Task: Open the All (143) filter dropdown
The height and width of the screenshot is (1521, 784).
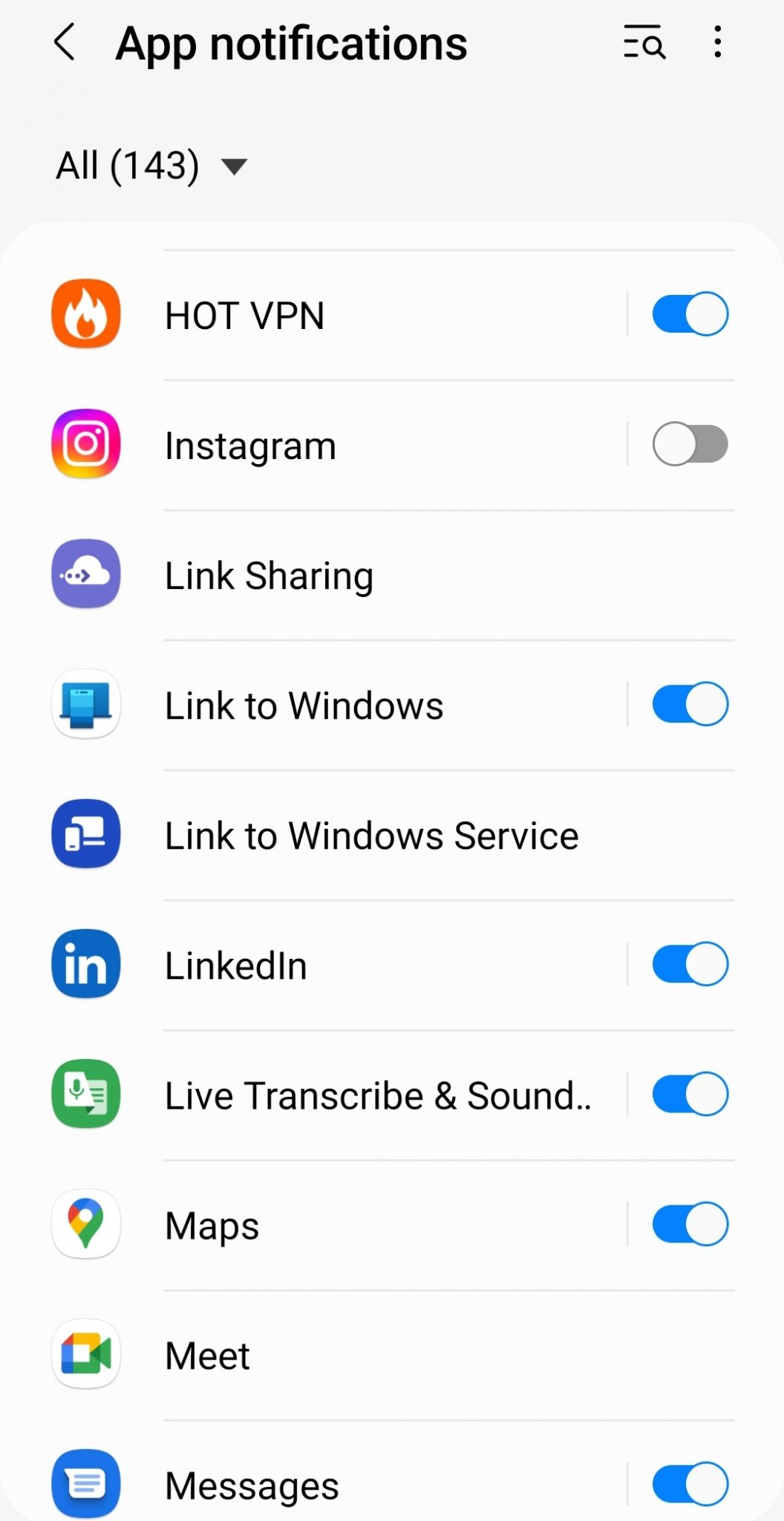Action: pyautogui.click(x=148, y=165)
